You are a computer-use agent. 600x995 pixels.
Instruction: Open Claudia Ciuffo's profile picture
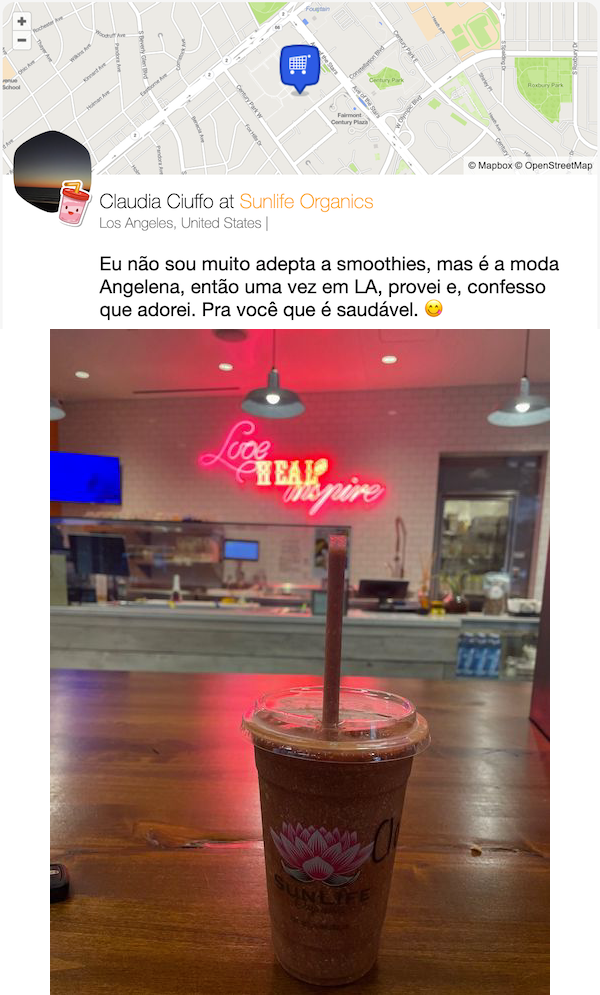click(52, 171)
